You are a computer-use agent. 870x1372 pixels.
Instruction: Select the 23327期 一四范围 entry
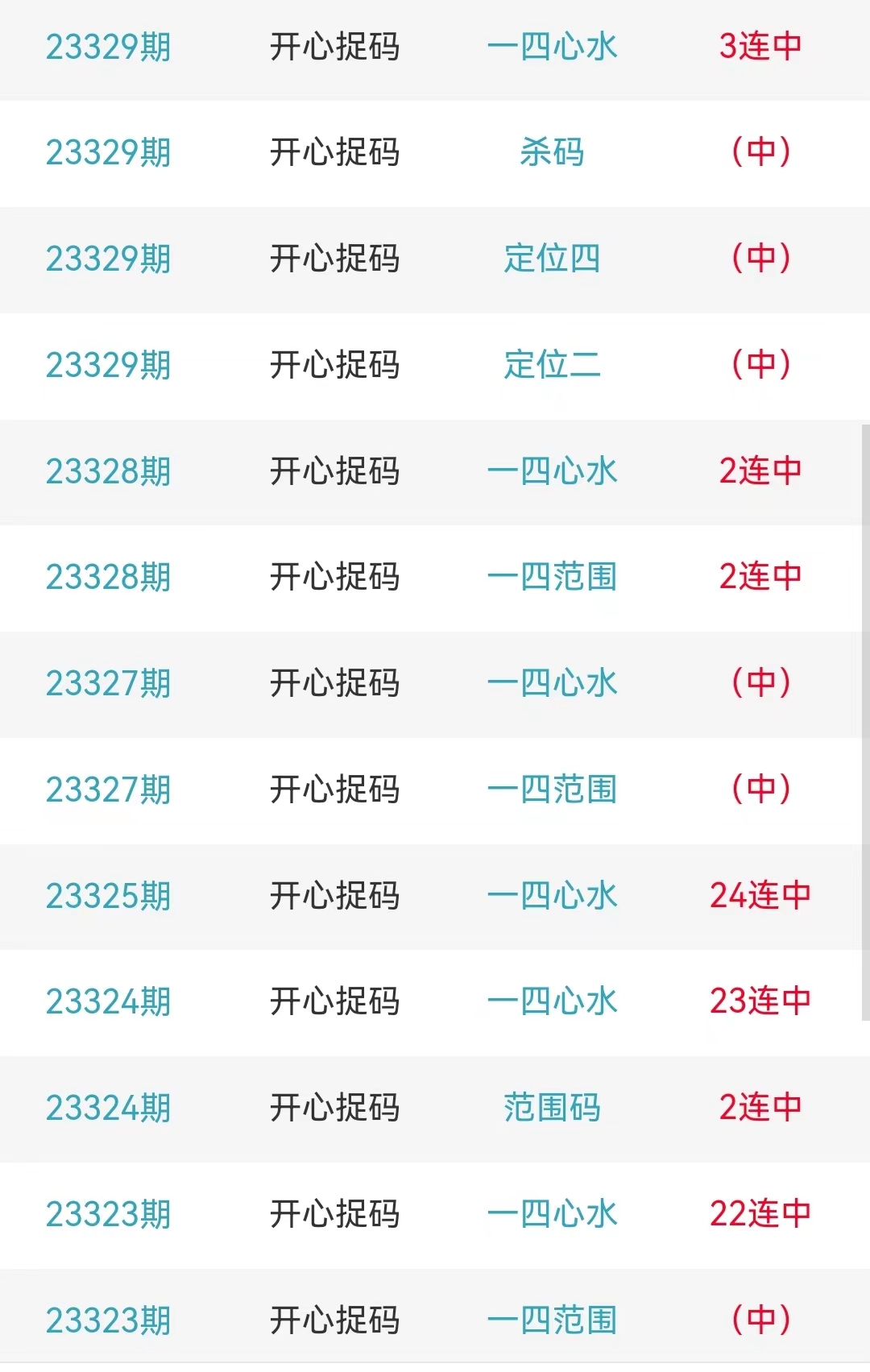tap(552, 790)
